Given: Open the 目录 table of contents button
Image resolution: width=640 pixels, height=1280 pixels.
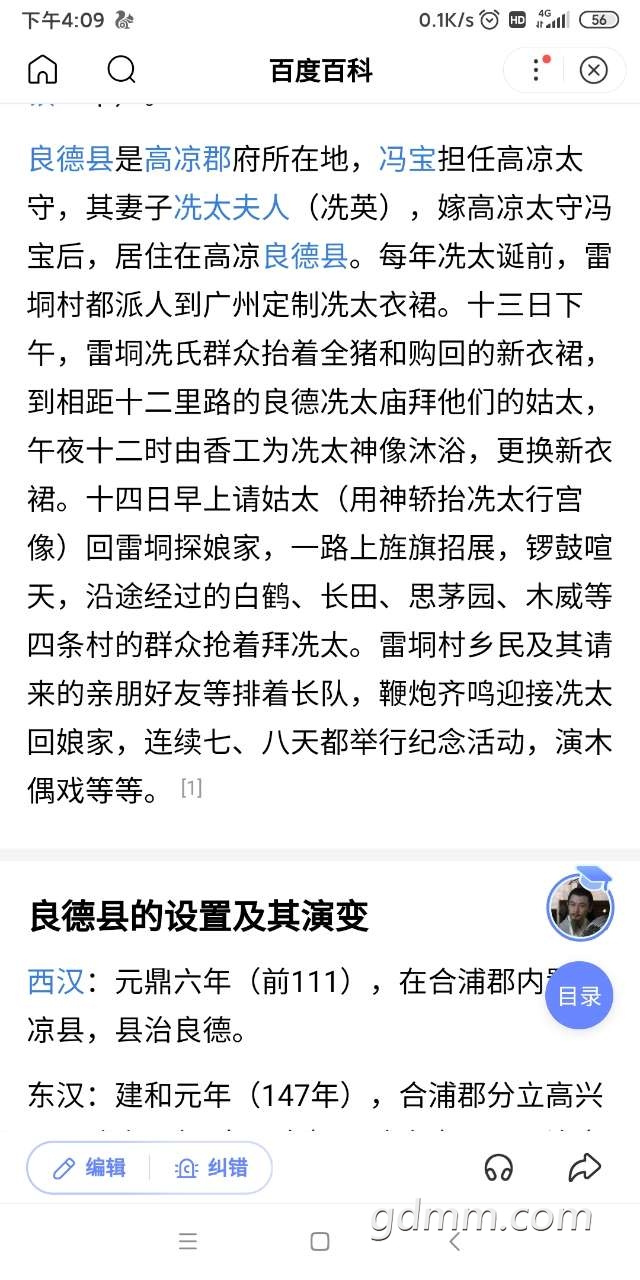Looking at the screenshot, I should [579, 995].
